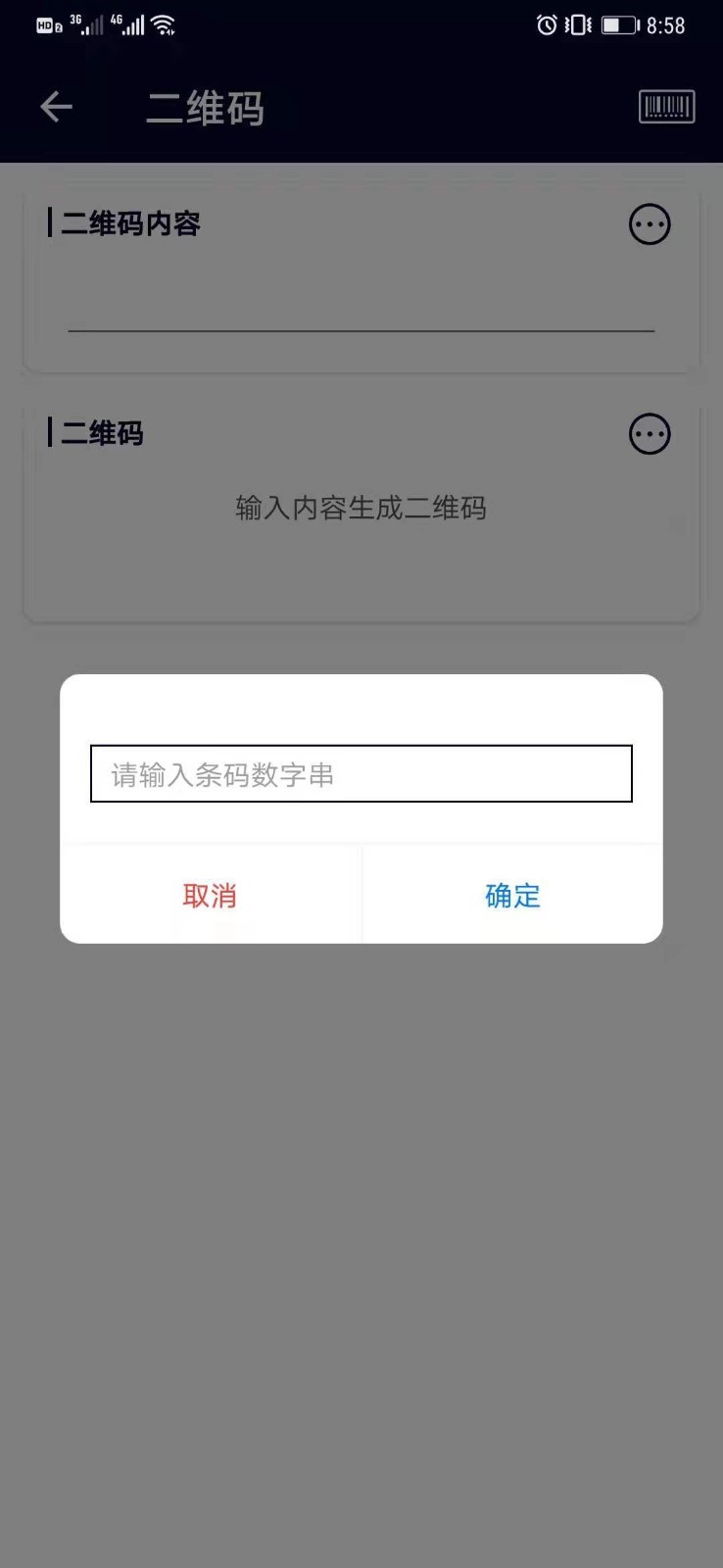The height and width of the screenshot is (1568, 723).
Task: Tap the vibrate mode icon in the status bar
Action: point(579,24)
